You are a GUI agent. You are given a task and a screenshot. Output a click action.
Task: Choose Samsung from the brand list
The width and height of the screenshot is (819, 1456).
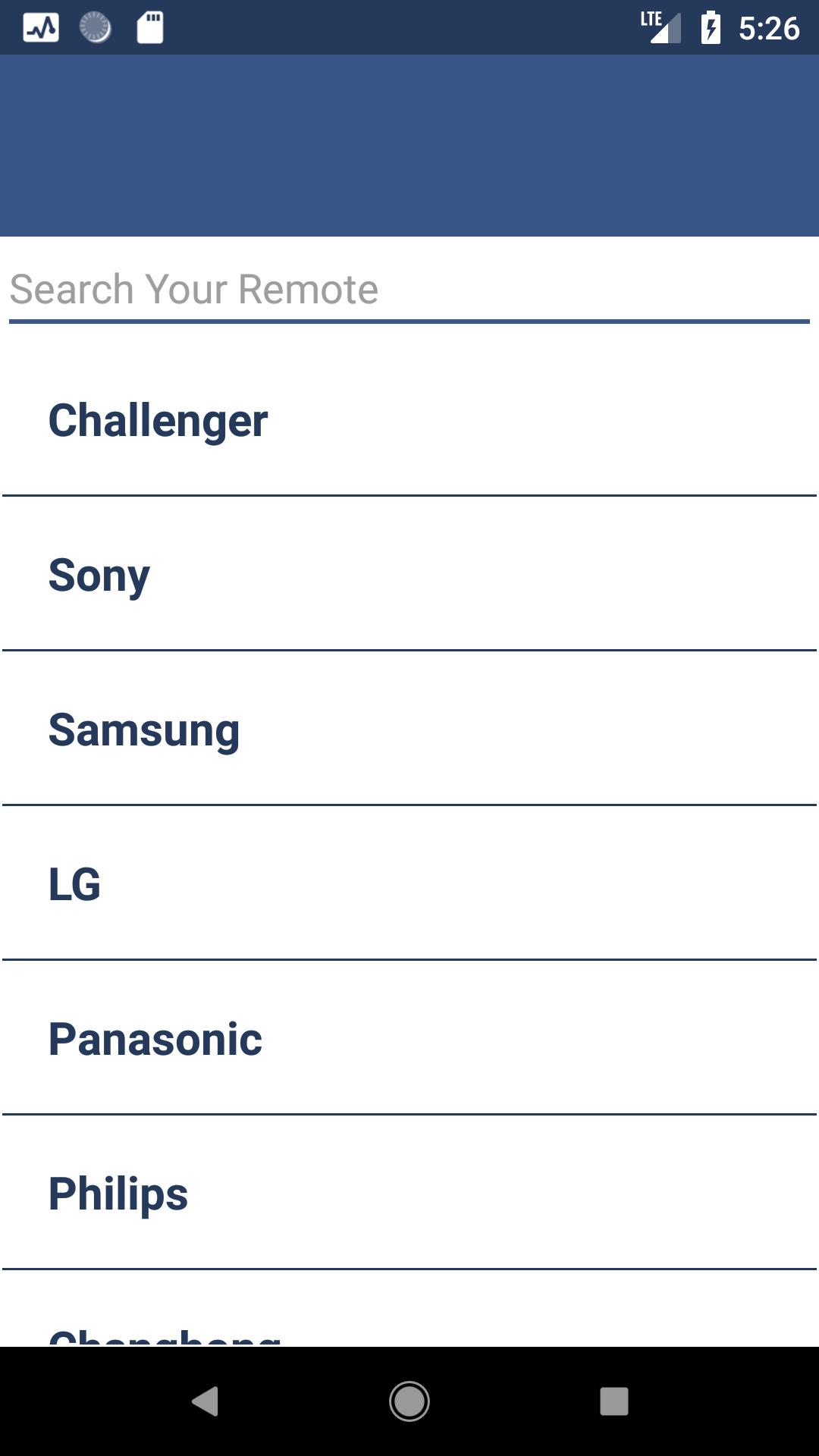tap(409, 729)
